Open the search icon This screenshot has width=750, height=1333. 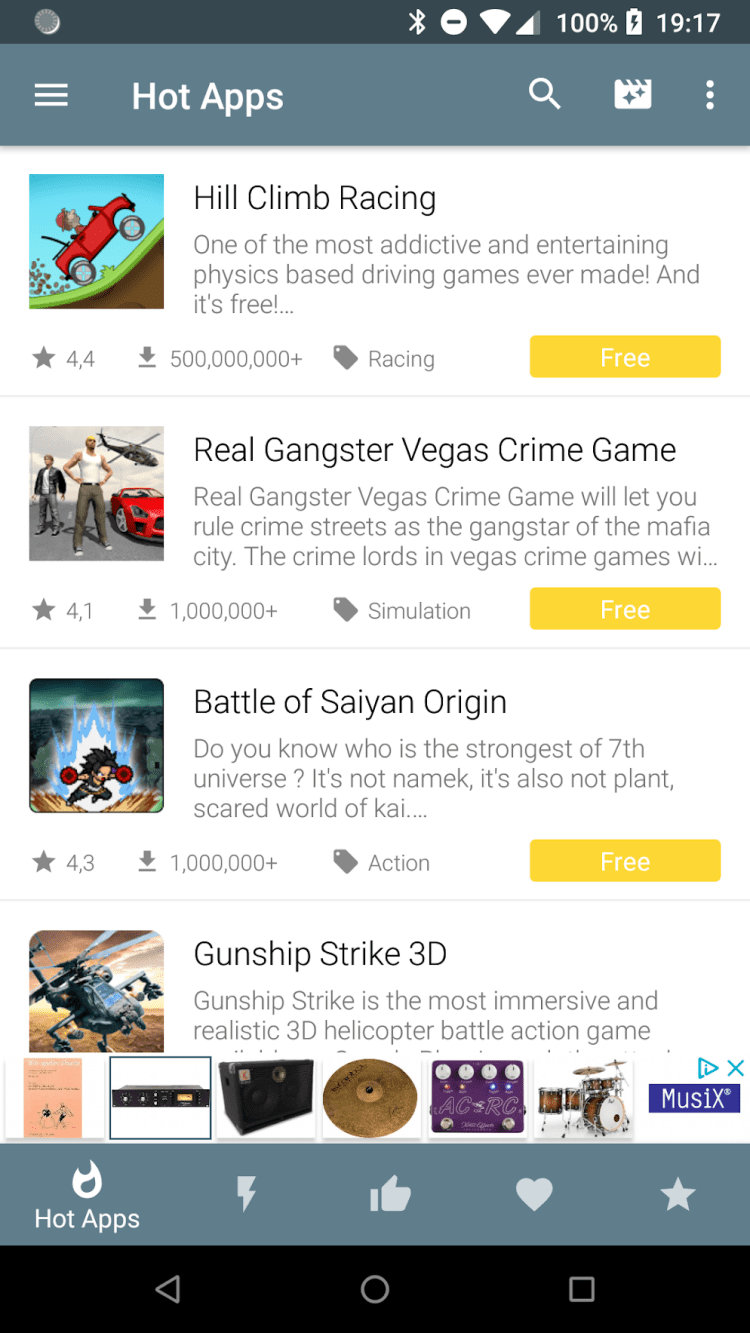[545, 95]
